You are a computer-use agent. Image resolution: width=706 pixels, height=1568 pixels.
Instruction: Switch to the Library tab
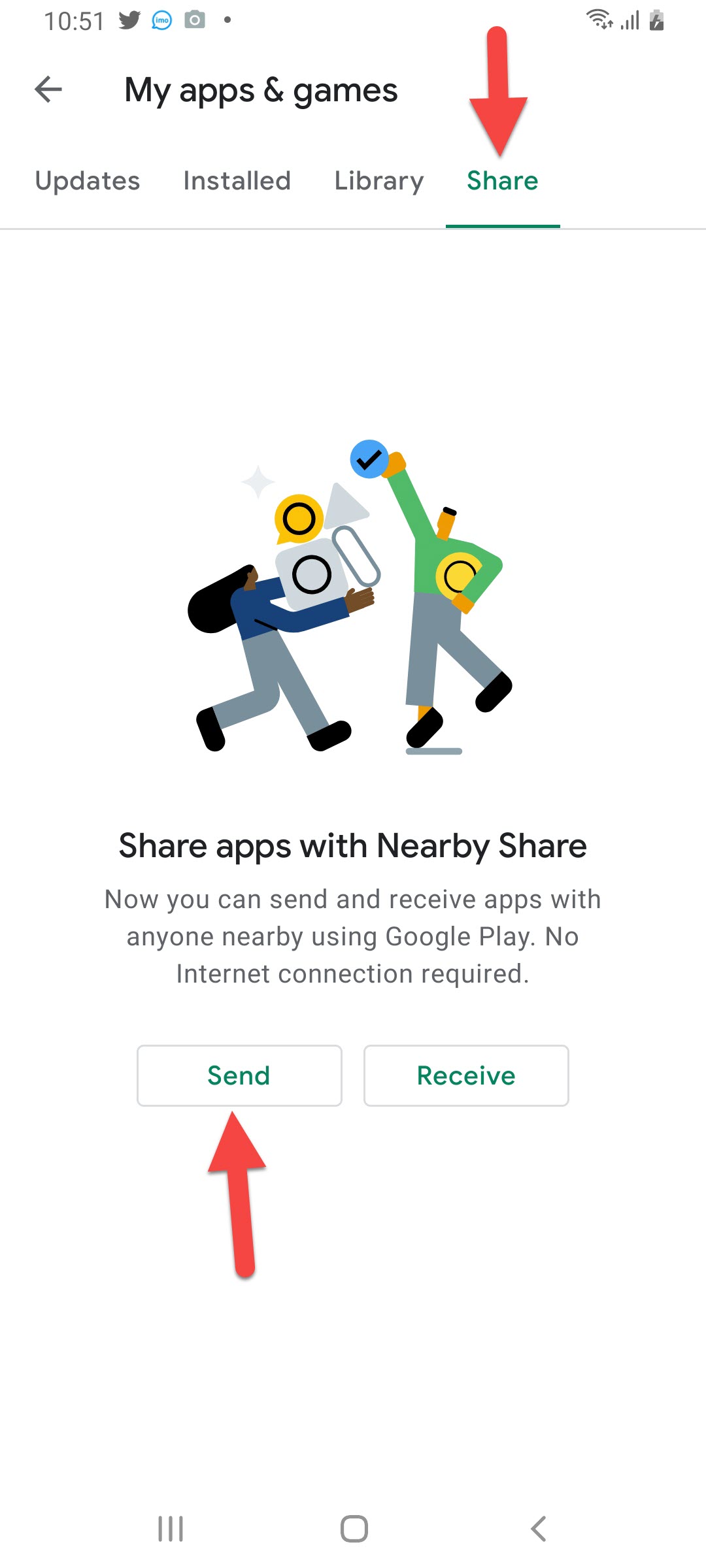click(x=378, y=181)
